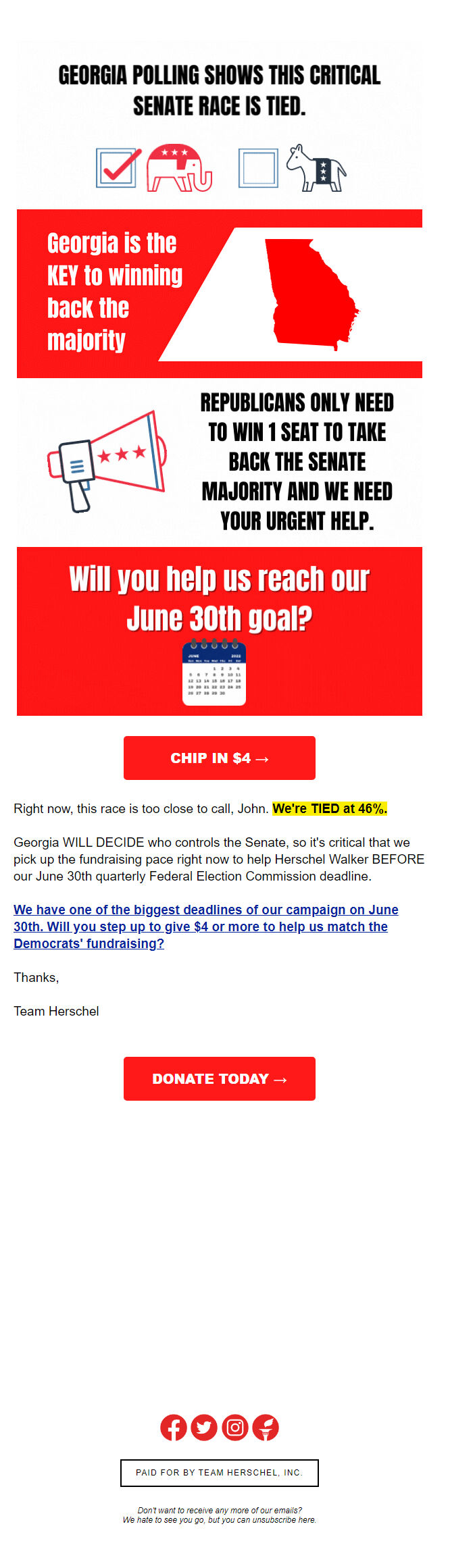Open the Twitter icon
Viewport: 473px width, 1568px height.
204,1428
